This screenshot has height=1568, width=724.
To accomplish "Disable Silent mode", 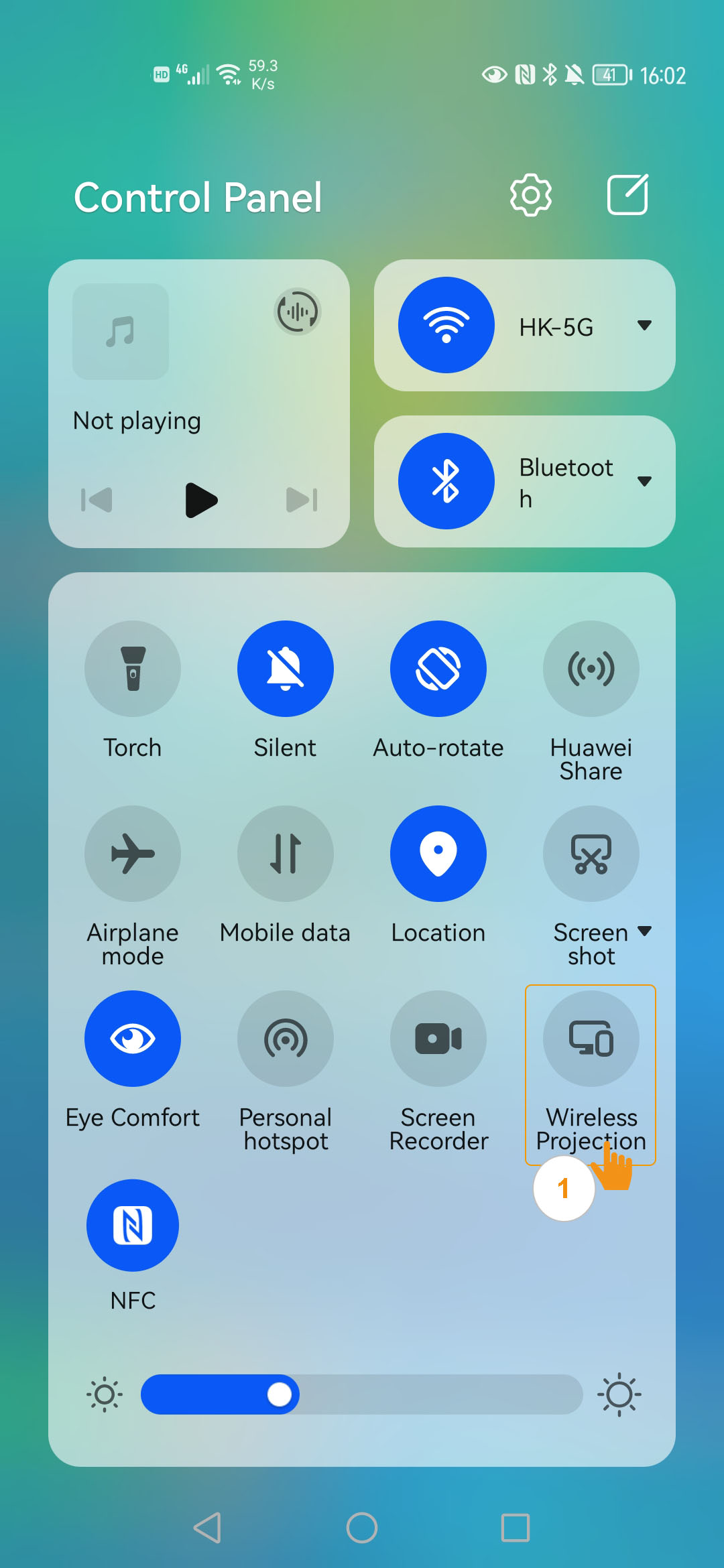I will tap(286, 669).
